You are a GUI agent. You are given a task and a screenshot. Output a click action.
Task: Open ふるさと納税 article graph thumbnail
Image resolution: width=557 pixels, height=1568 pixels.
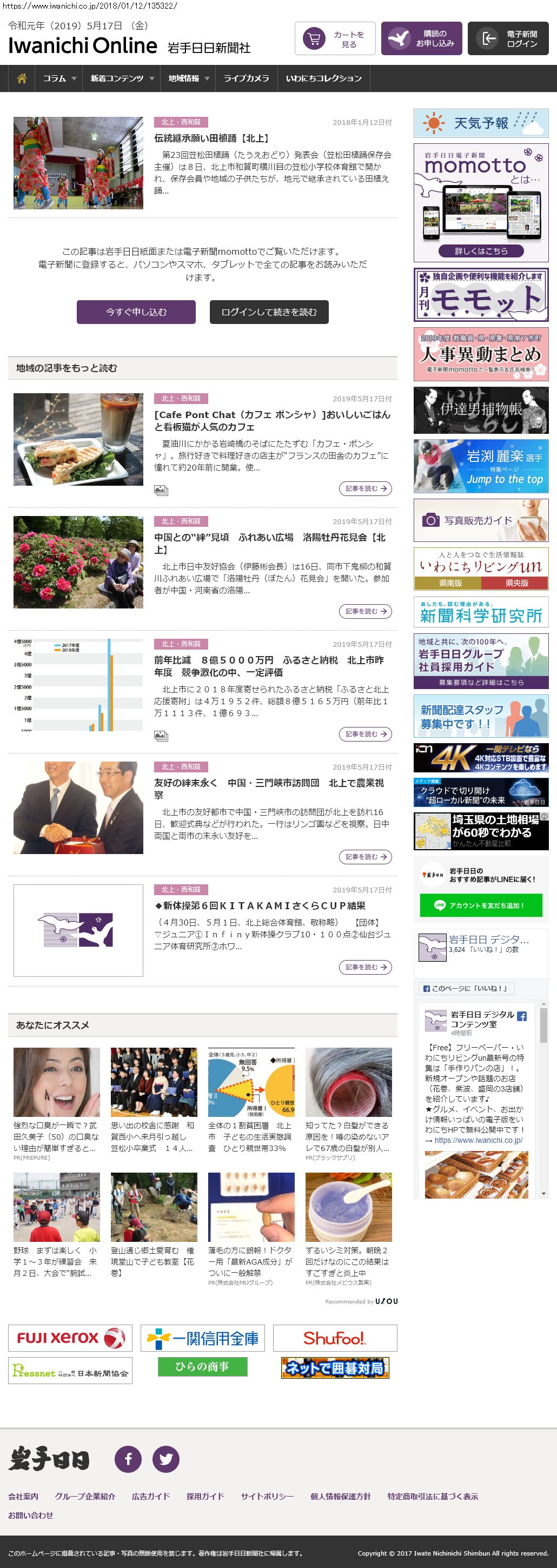[78, 685]
